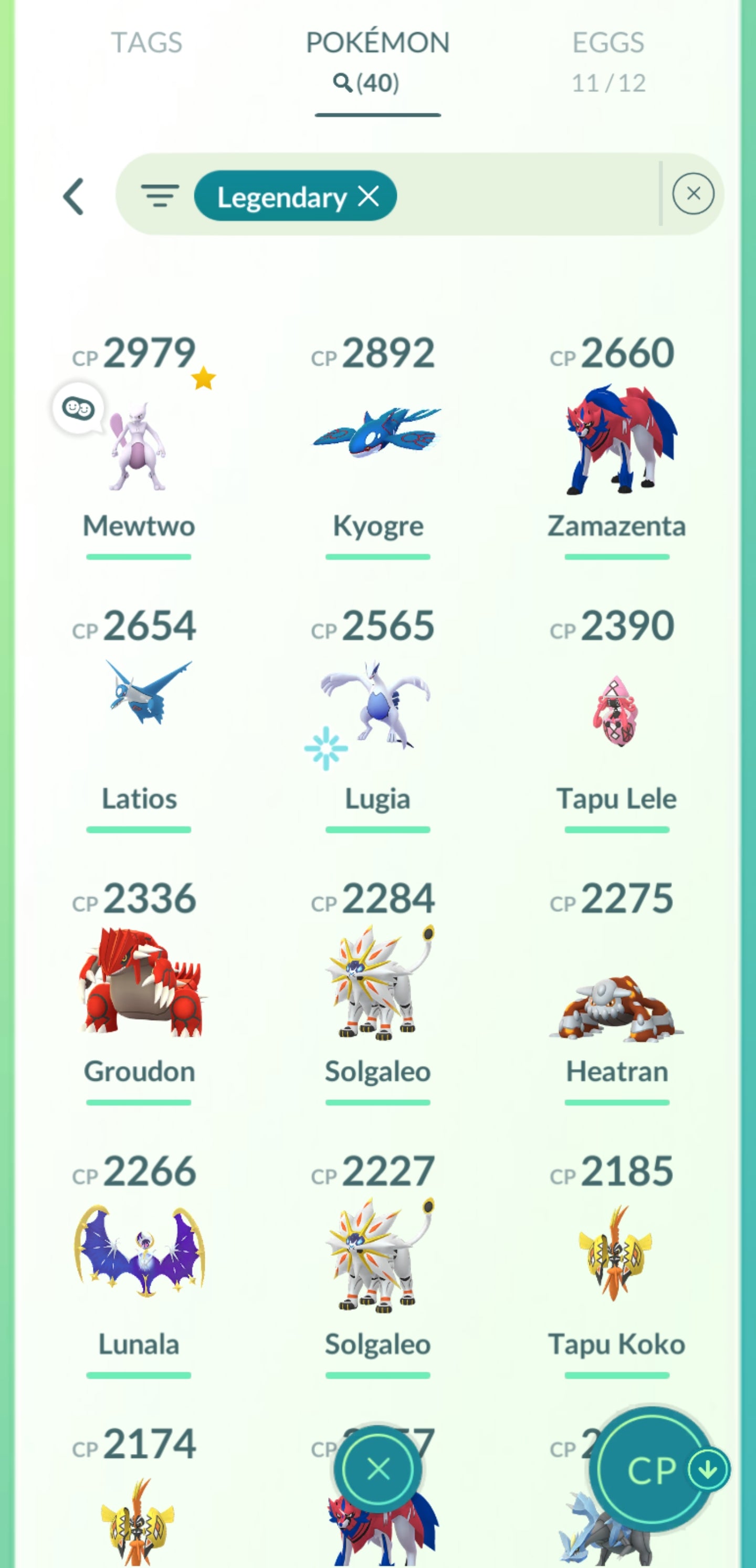Remove the Legendary filter chip
This screenshot has width=756, height=1568.
[369, 196]
